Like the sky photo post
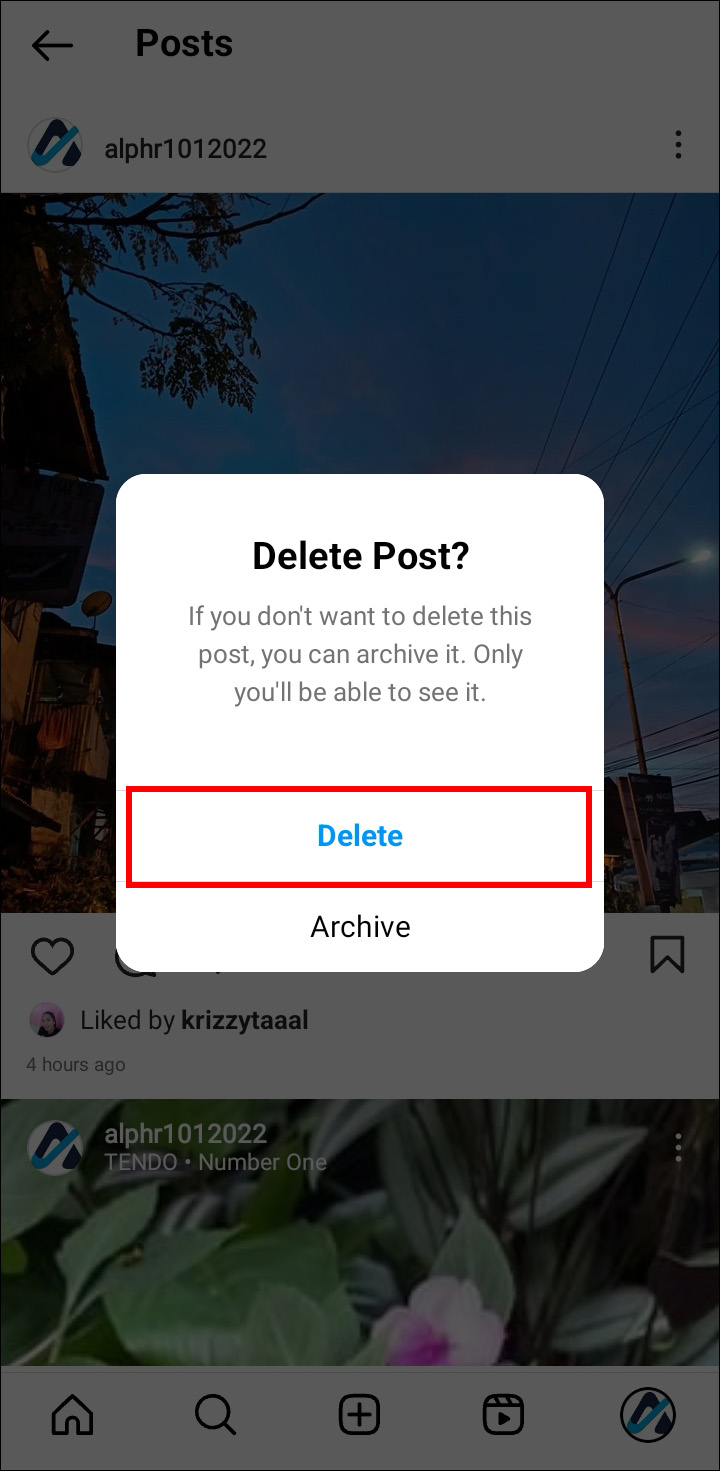The height and width of the screenshot is (1471, 720). [x=52, y=957]
